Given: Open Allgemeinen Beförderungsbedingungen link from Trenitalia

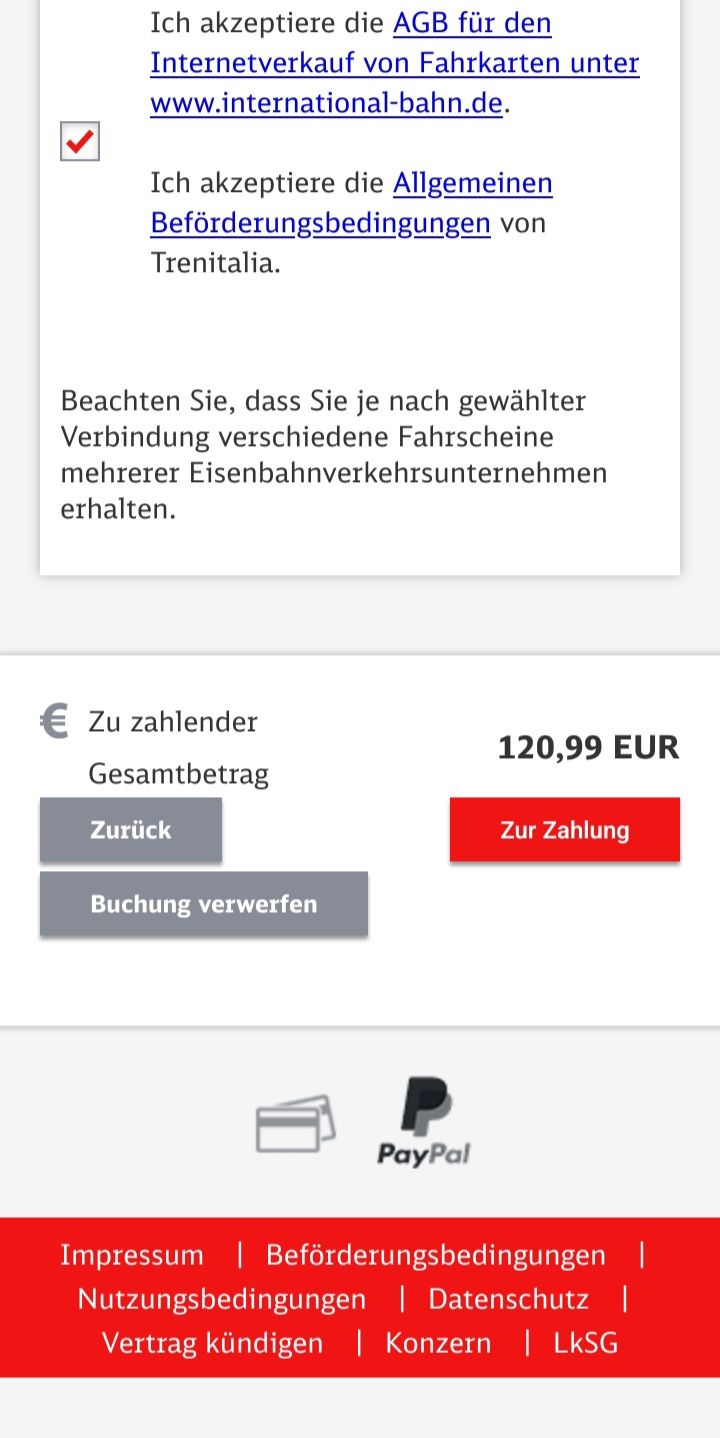Looking at the screenshot, I should [351, 203].
